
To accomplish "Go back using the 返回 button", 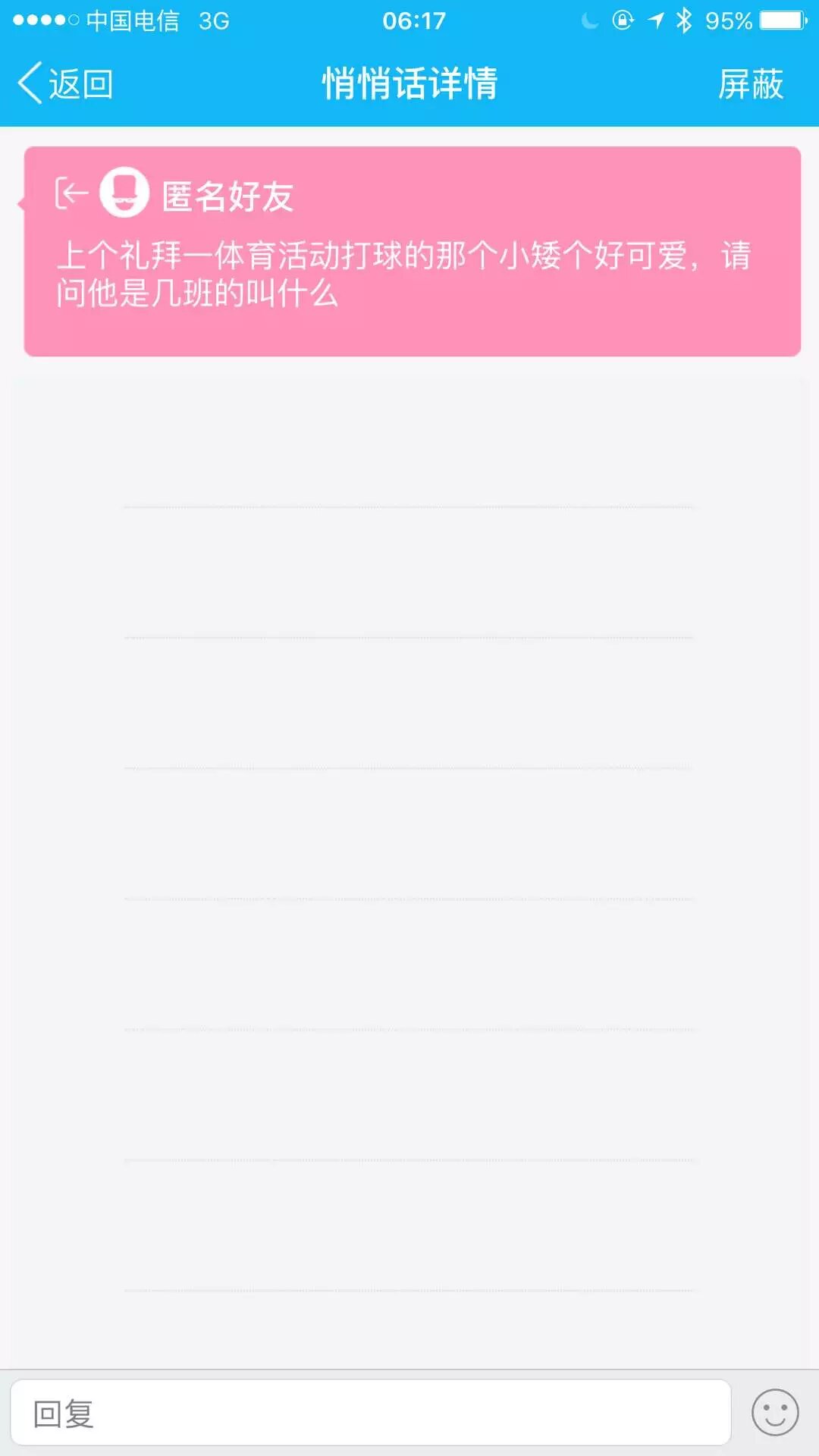I will click(66, 83).
